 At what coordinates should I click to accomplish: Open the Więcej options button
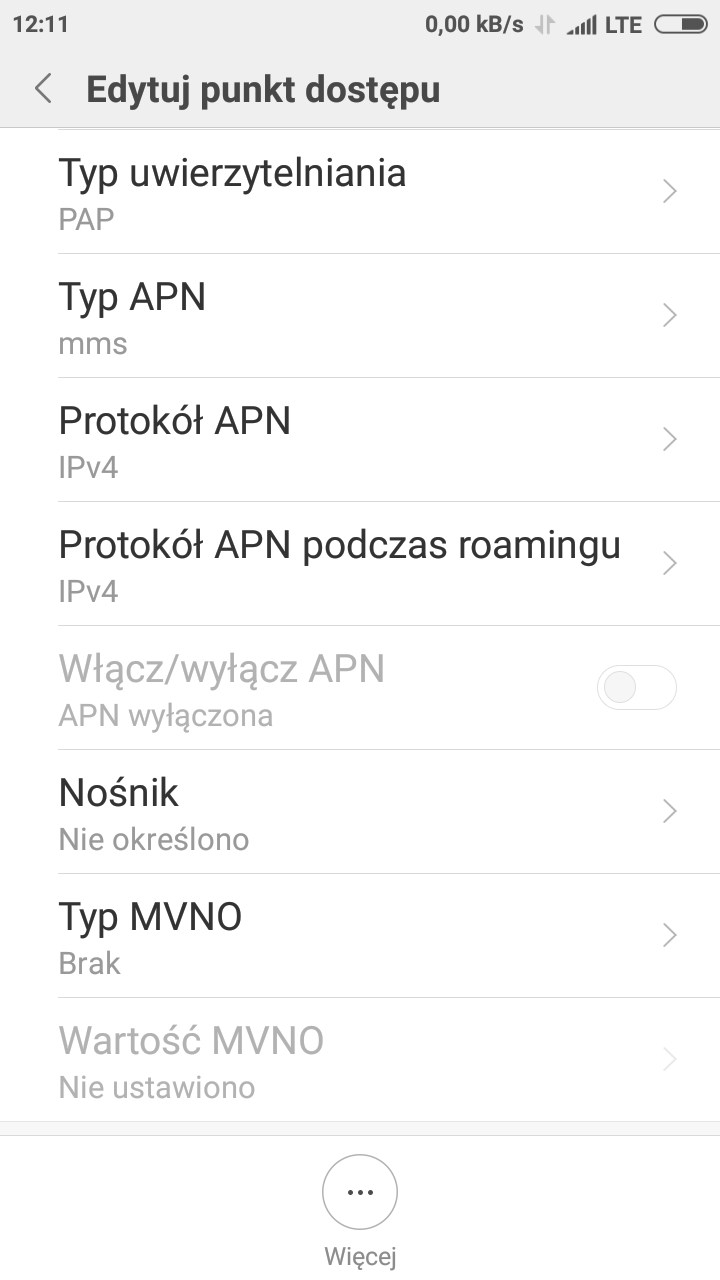tap(360, 1192)
